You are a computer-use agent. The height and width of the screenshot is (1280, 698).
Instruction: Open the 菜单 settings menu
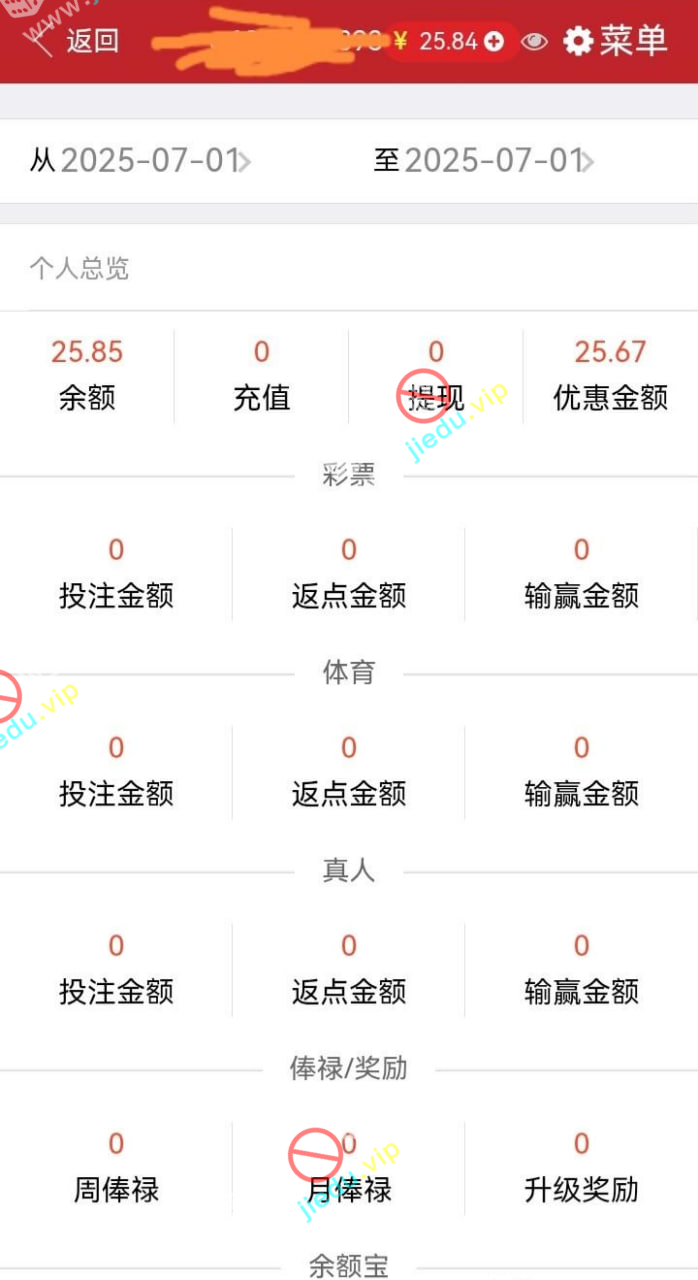pos(615,41)
